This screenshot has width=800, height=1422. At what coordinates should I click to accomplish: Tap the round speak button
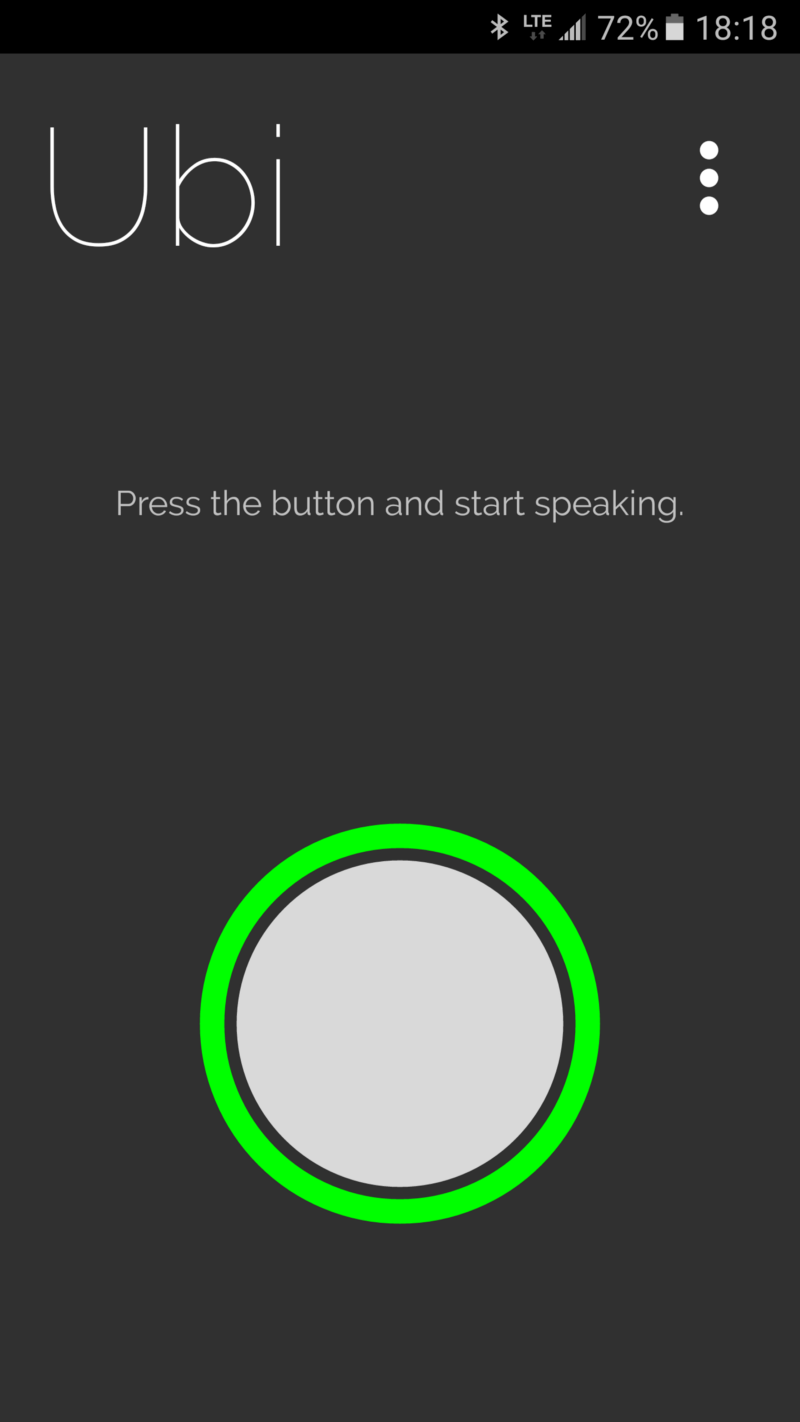[x=400, y=1023]
